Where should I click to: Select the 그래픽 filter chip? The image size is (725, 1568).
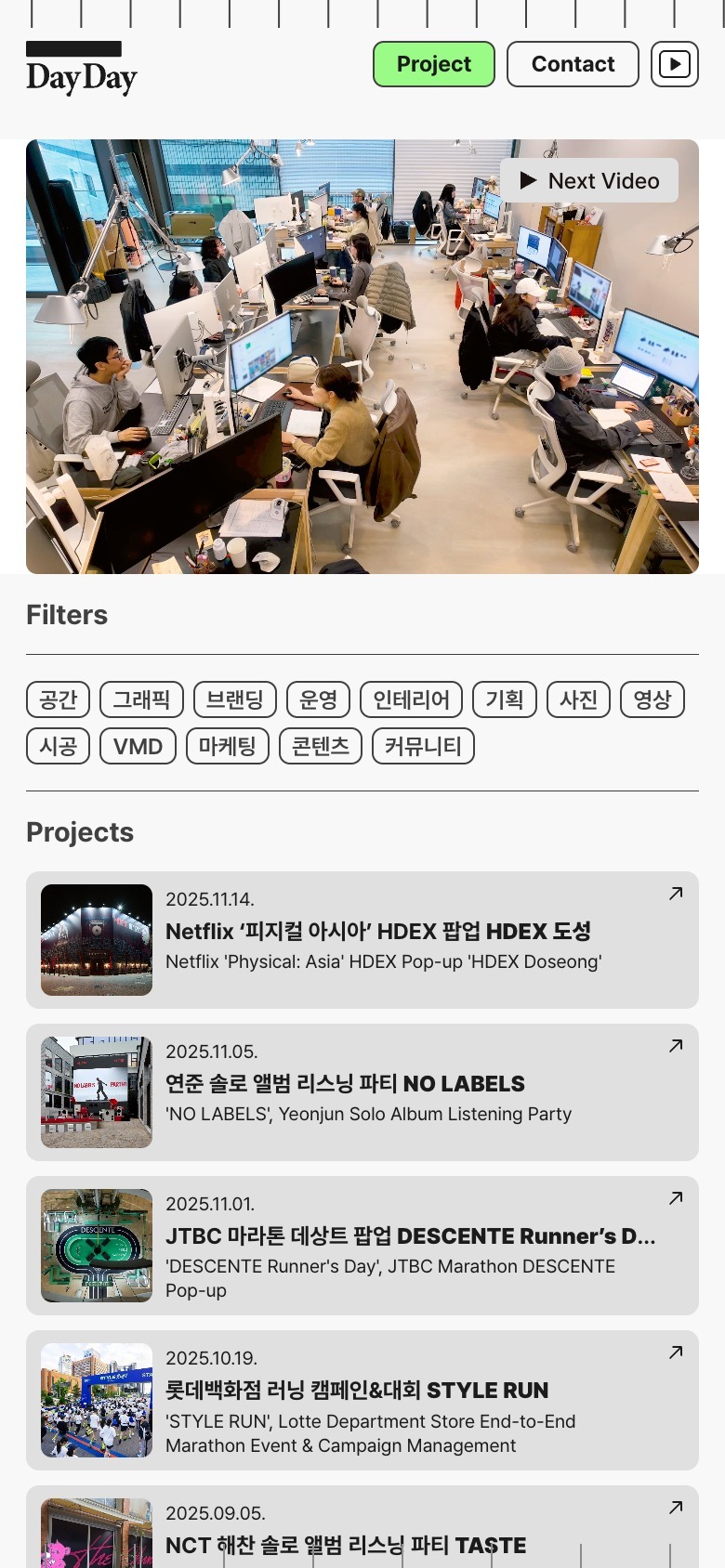point(141,699)
